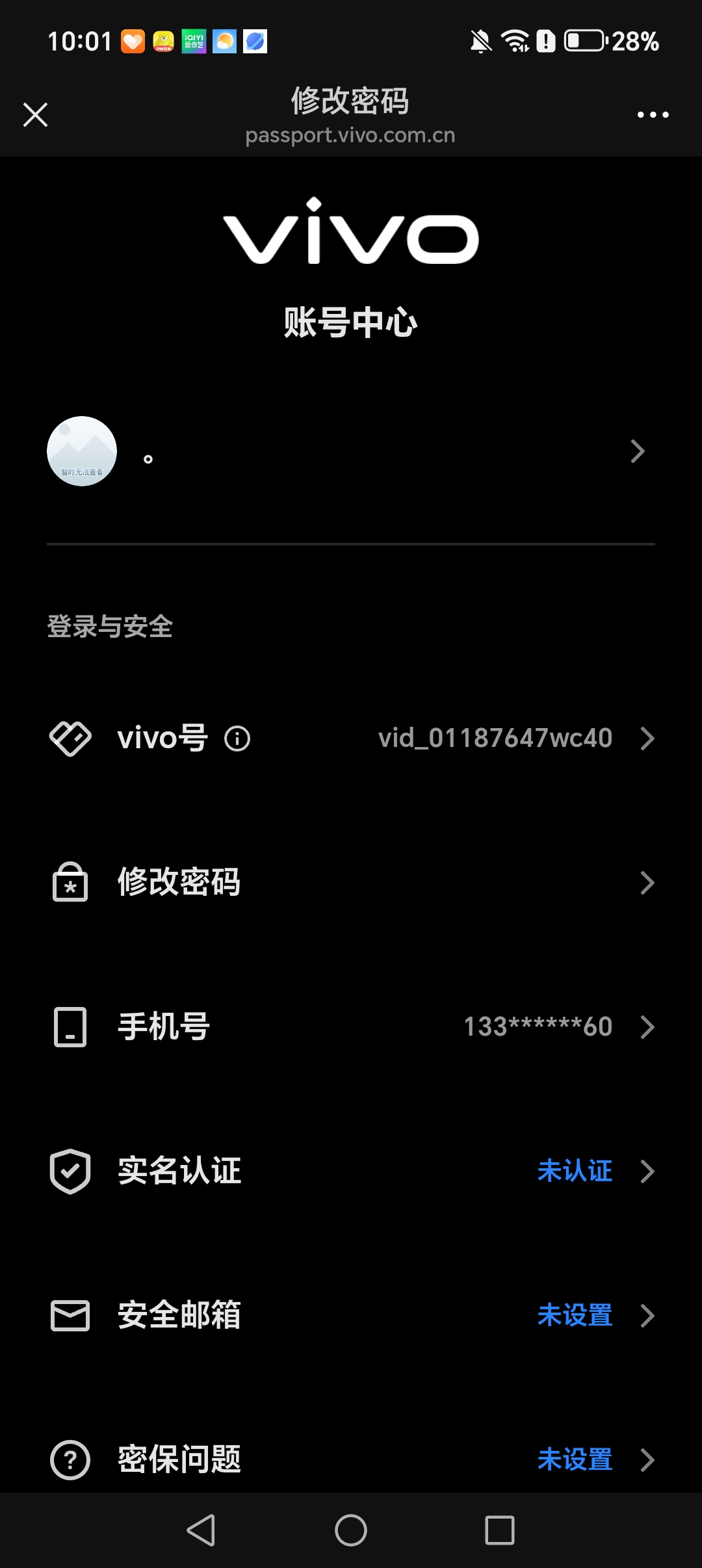Tap 未设置 beside 密保问题
The width and height of the screenshot is (702, 1568).
(576, 1459)
